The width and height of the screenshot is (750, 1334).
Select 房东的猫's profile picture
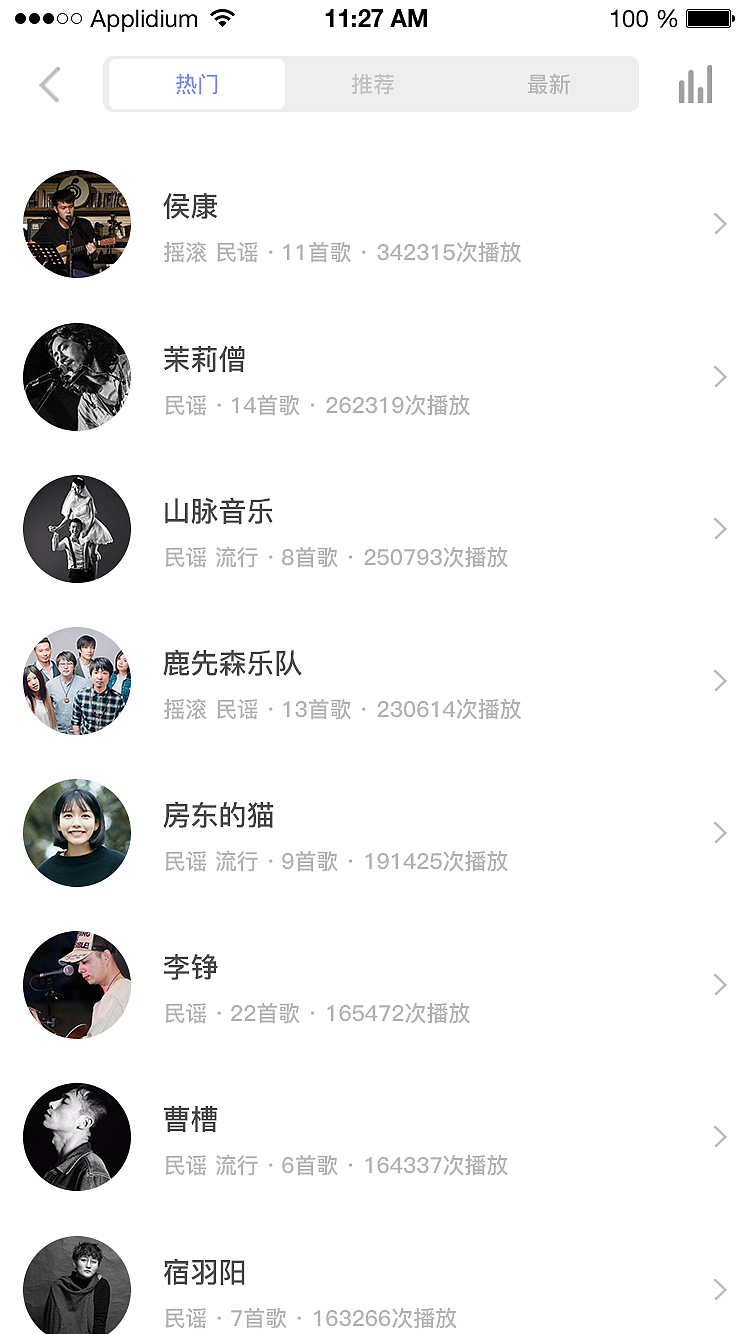77,833
